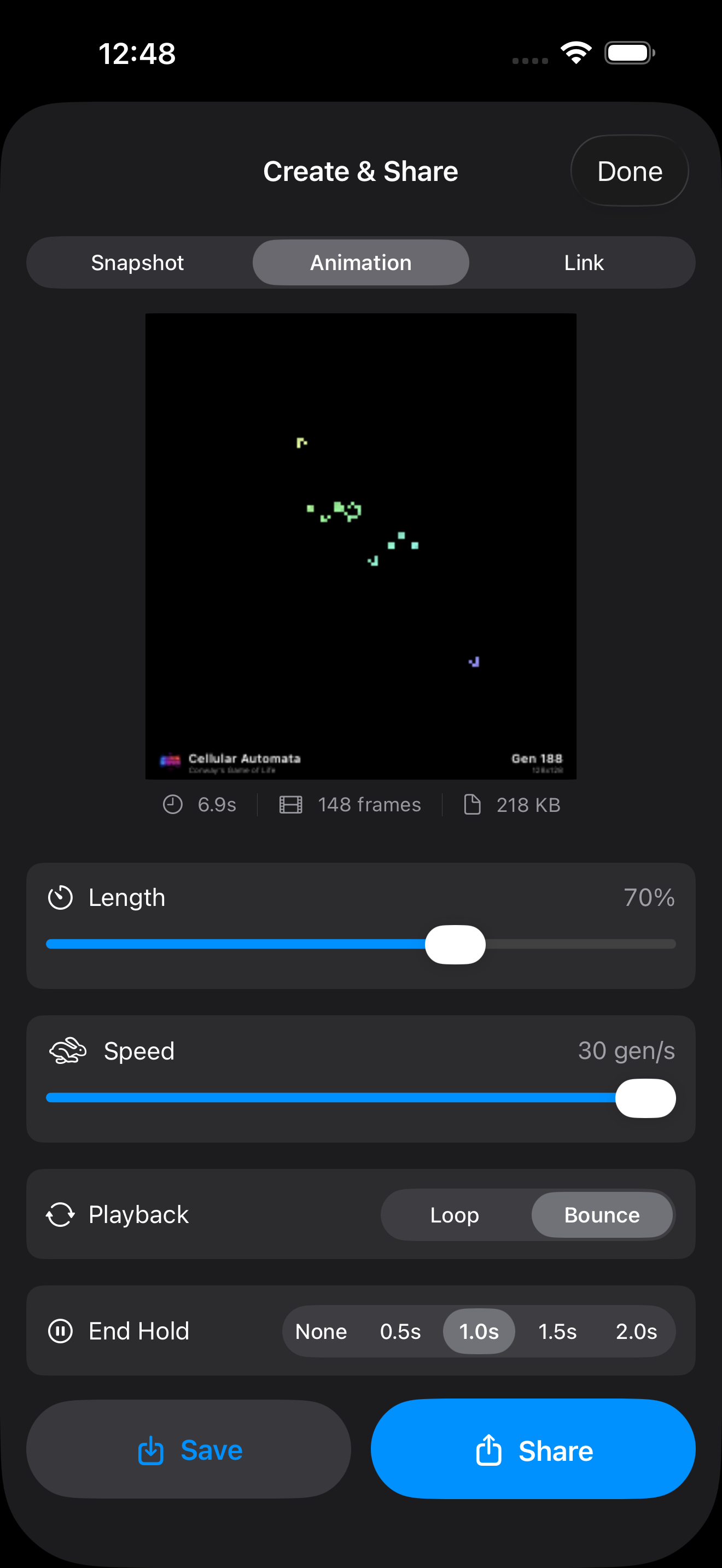Click the file icon next to 218 KB
Screen dimensions: 722x1568
[471, 804]
